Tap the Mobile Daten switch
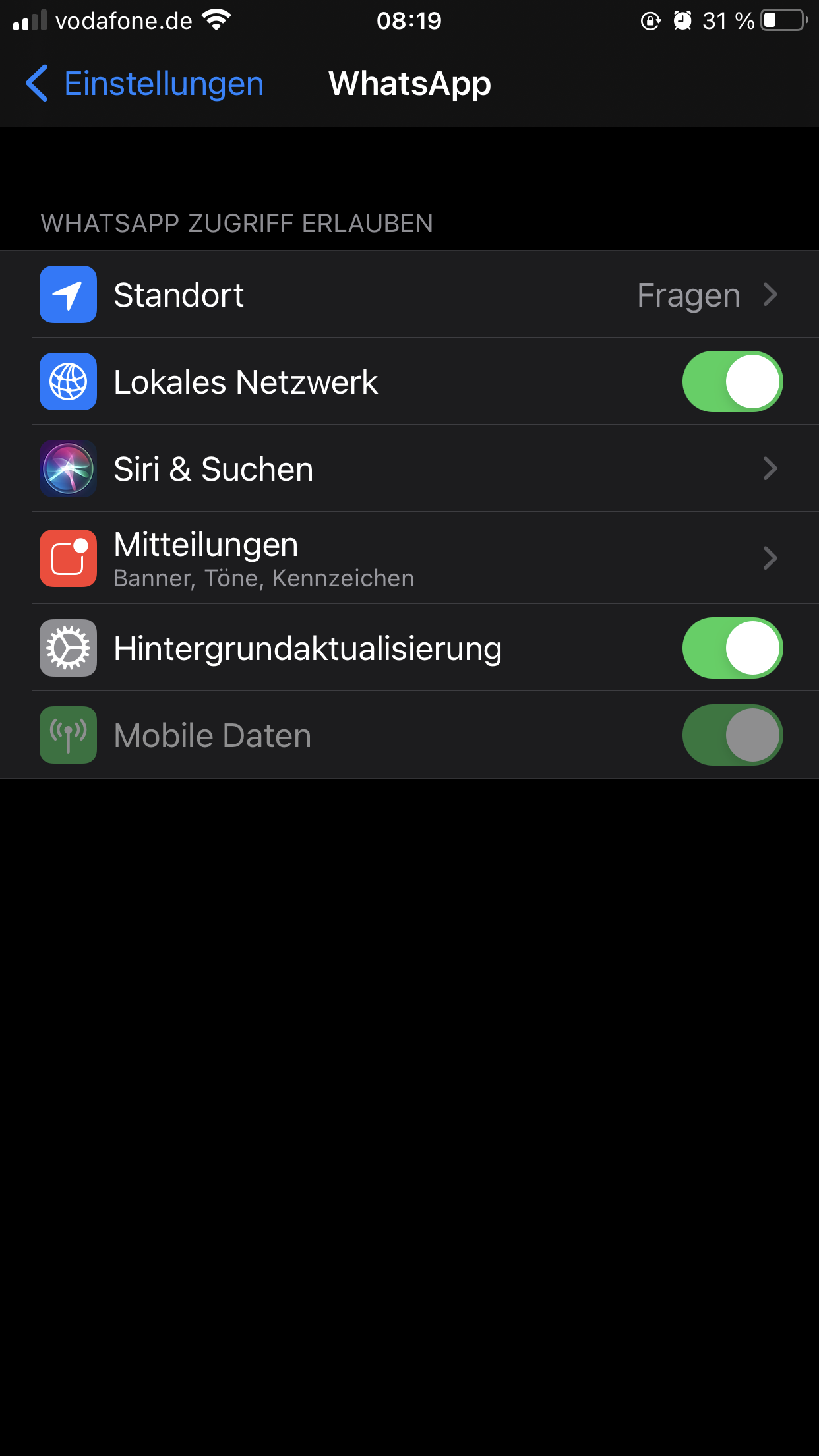 click(x=732, y=735)
